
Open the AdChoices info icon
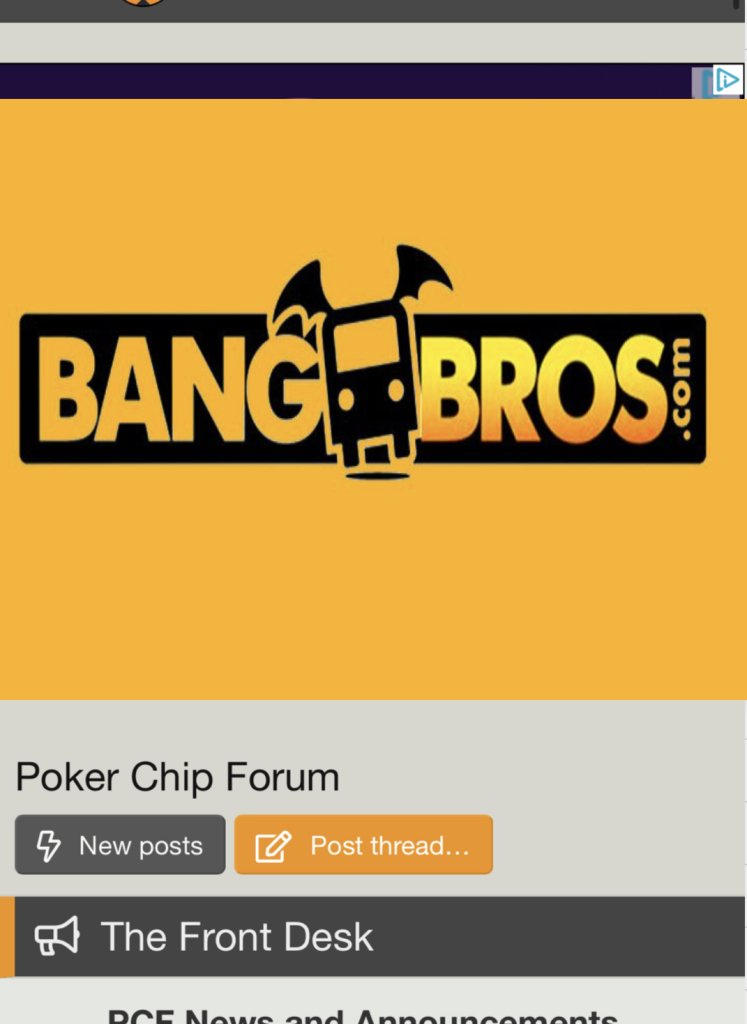pyautogui.click(x=728, y=80)
